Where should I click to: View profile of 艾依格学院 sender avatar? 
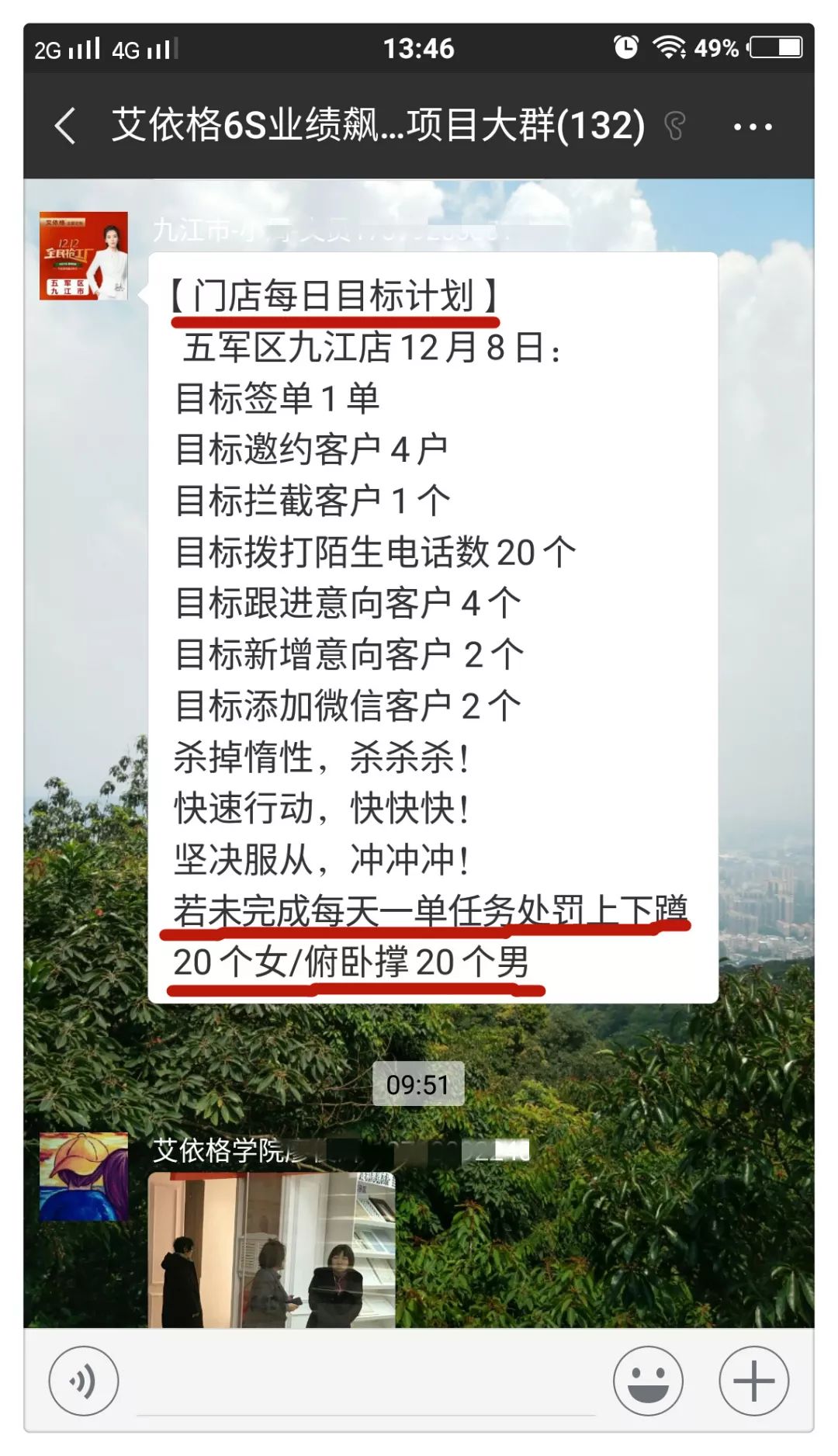[x=84, y=1177]
